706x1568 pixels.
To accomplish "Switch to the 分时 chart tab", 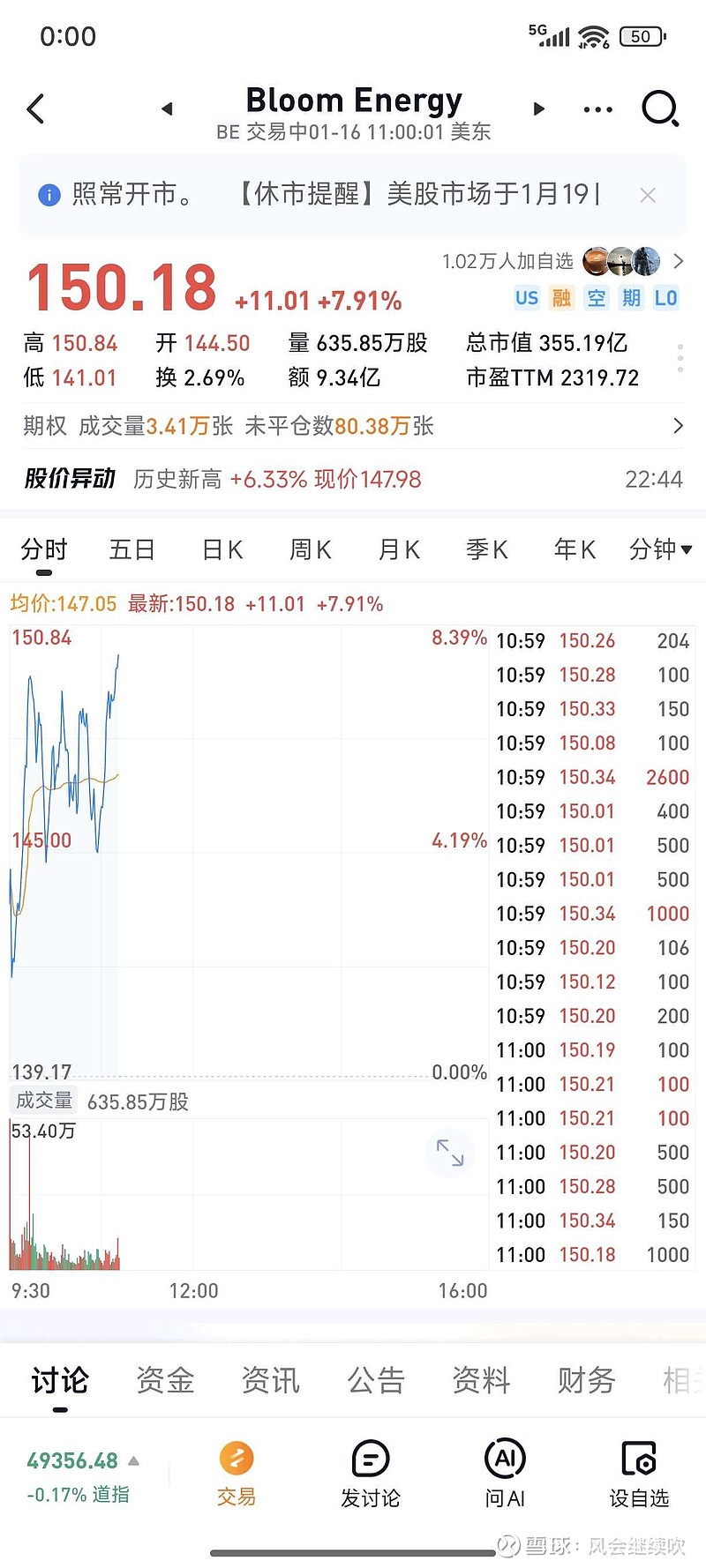I will 42,549.
